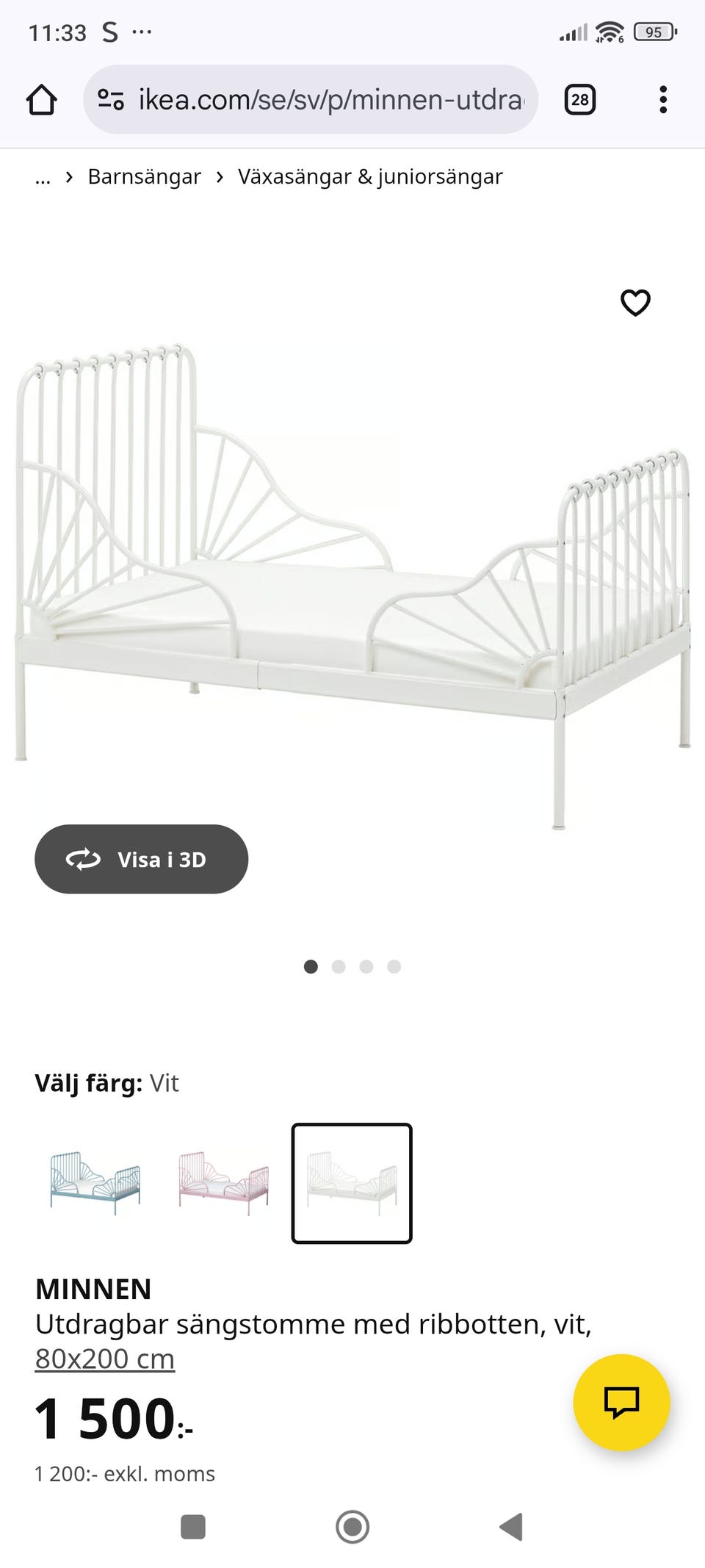Tap the ikea.com address bar

(x=330, y=99)
